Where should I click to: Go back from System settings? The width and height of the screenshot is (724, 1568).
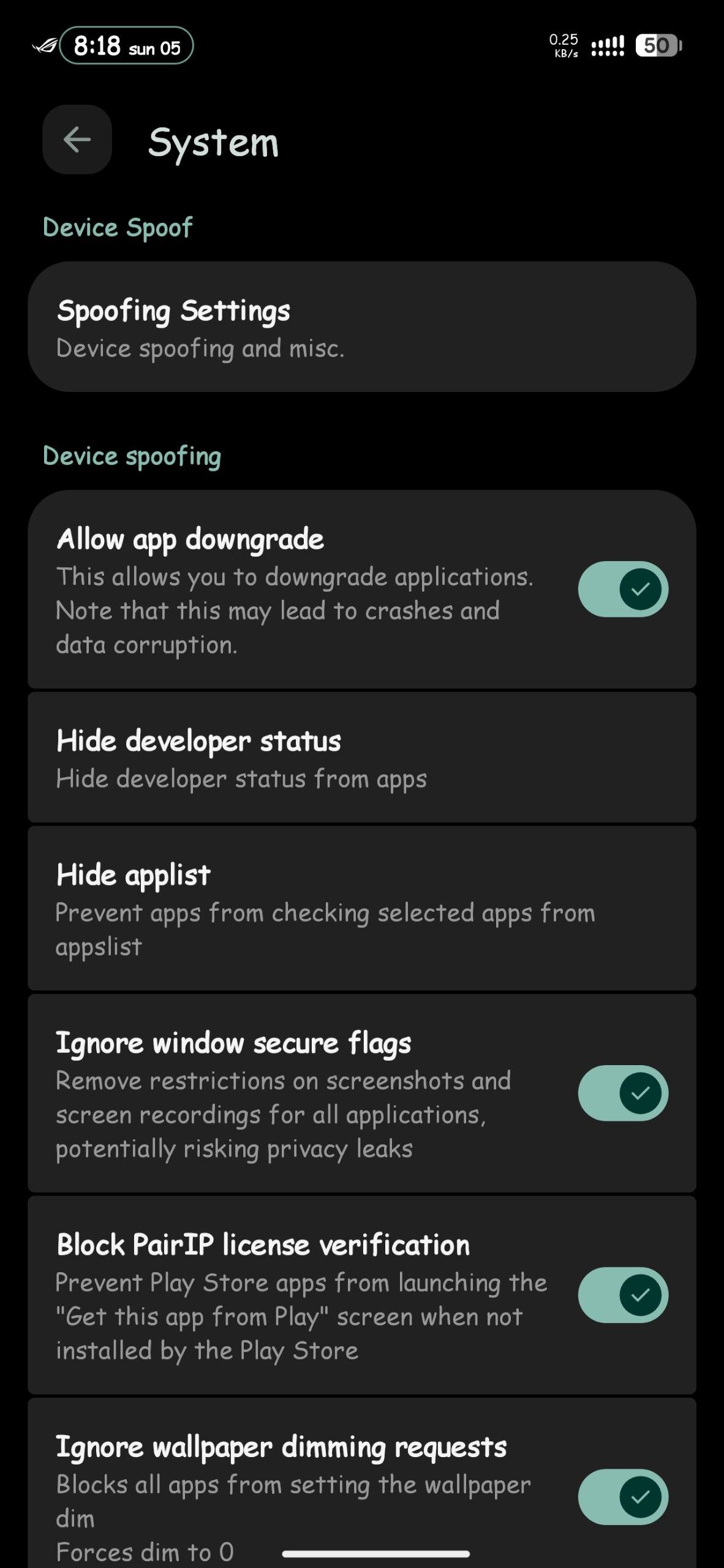click(x=77, y=140)
